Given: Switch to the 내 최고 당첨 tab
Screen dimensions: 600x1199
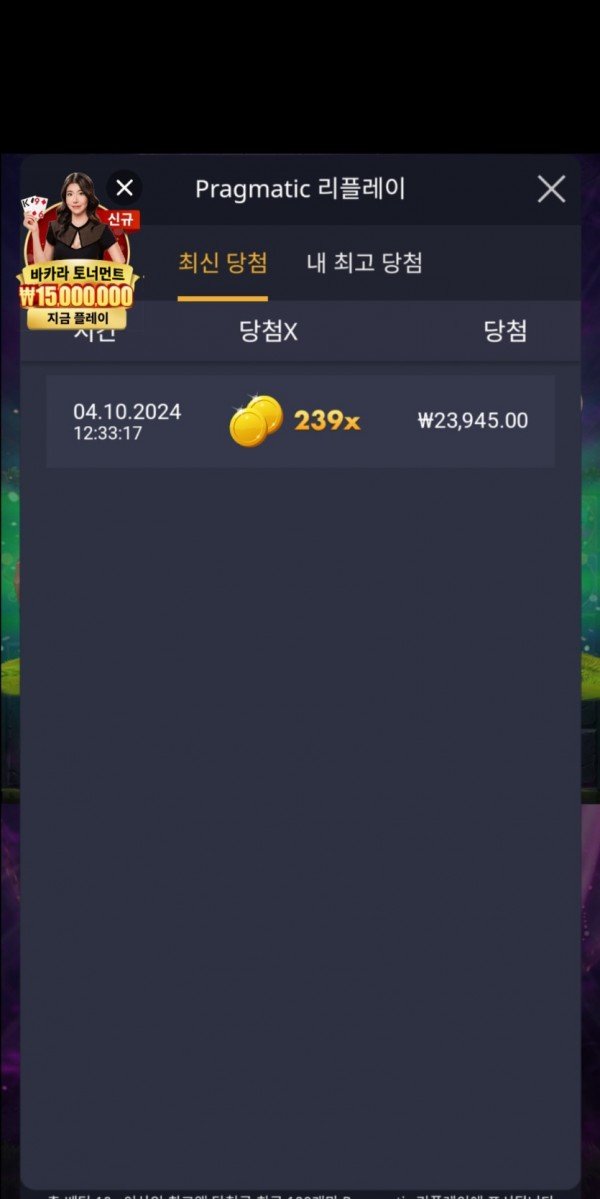Looking at the screenshot, I should [x=364, y=263].
